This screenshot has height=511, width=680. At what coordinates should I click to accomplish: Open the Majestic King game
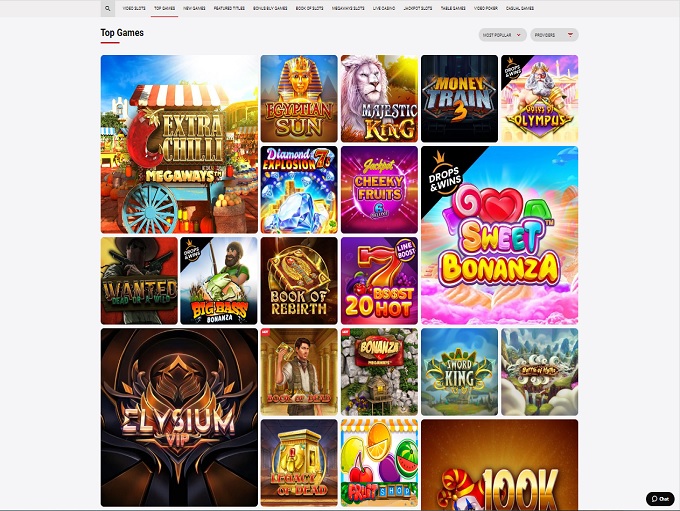point(379,98)
